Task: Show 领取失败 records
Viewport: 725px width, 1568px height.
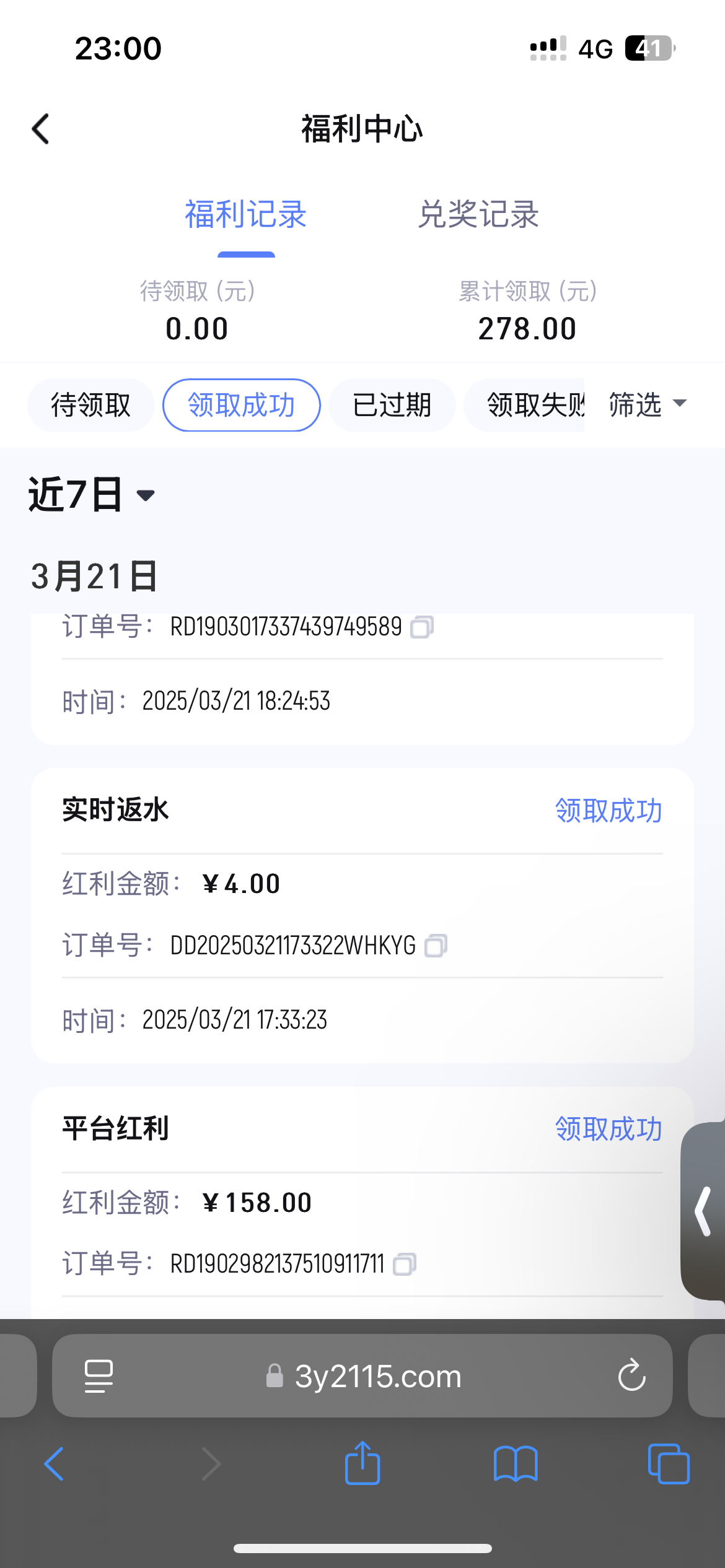Action: pyautogui.click(x=533, y=405)
